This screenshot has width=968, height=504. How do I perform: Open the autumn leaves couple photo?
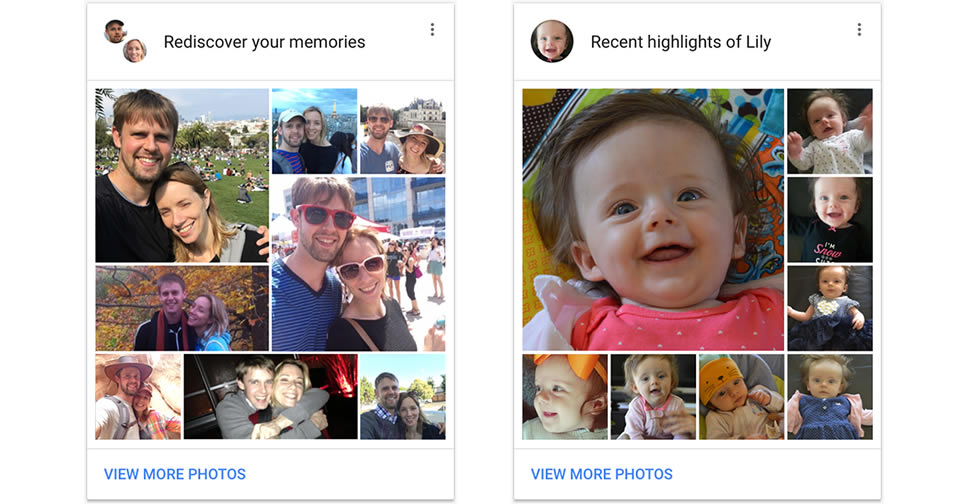coord(182,308)
